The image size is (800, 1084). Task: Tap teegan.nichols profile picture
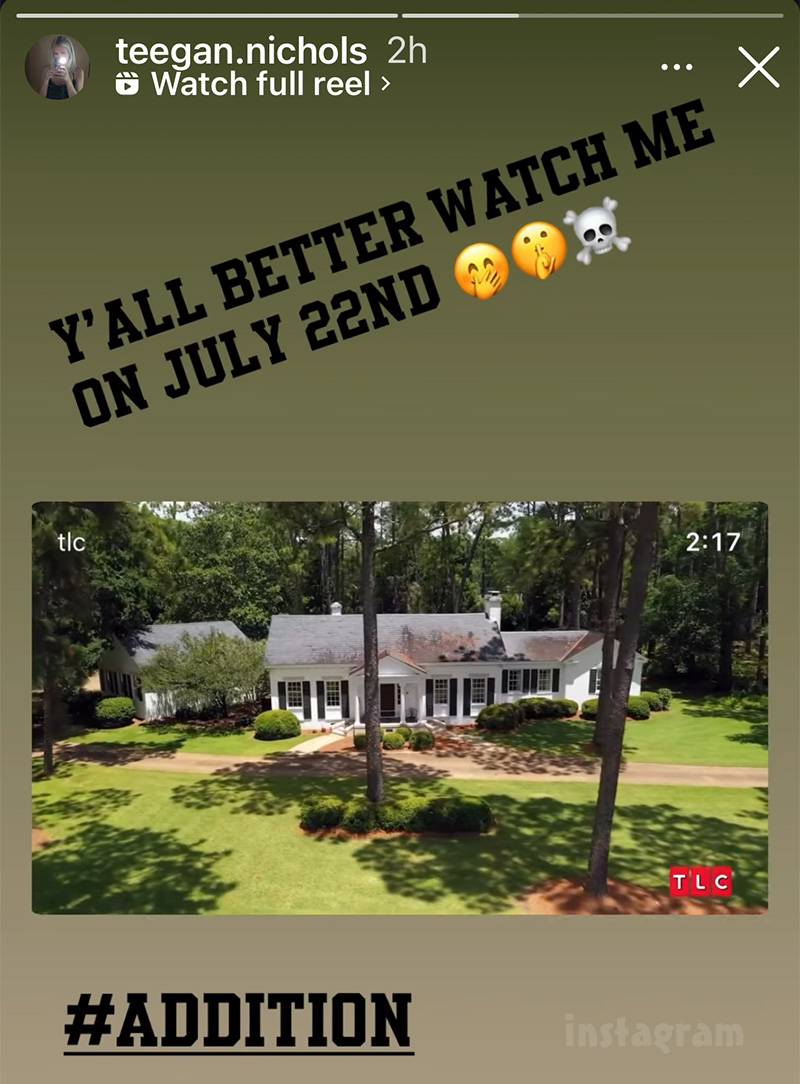[x=57, y=66]
